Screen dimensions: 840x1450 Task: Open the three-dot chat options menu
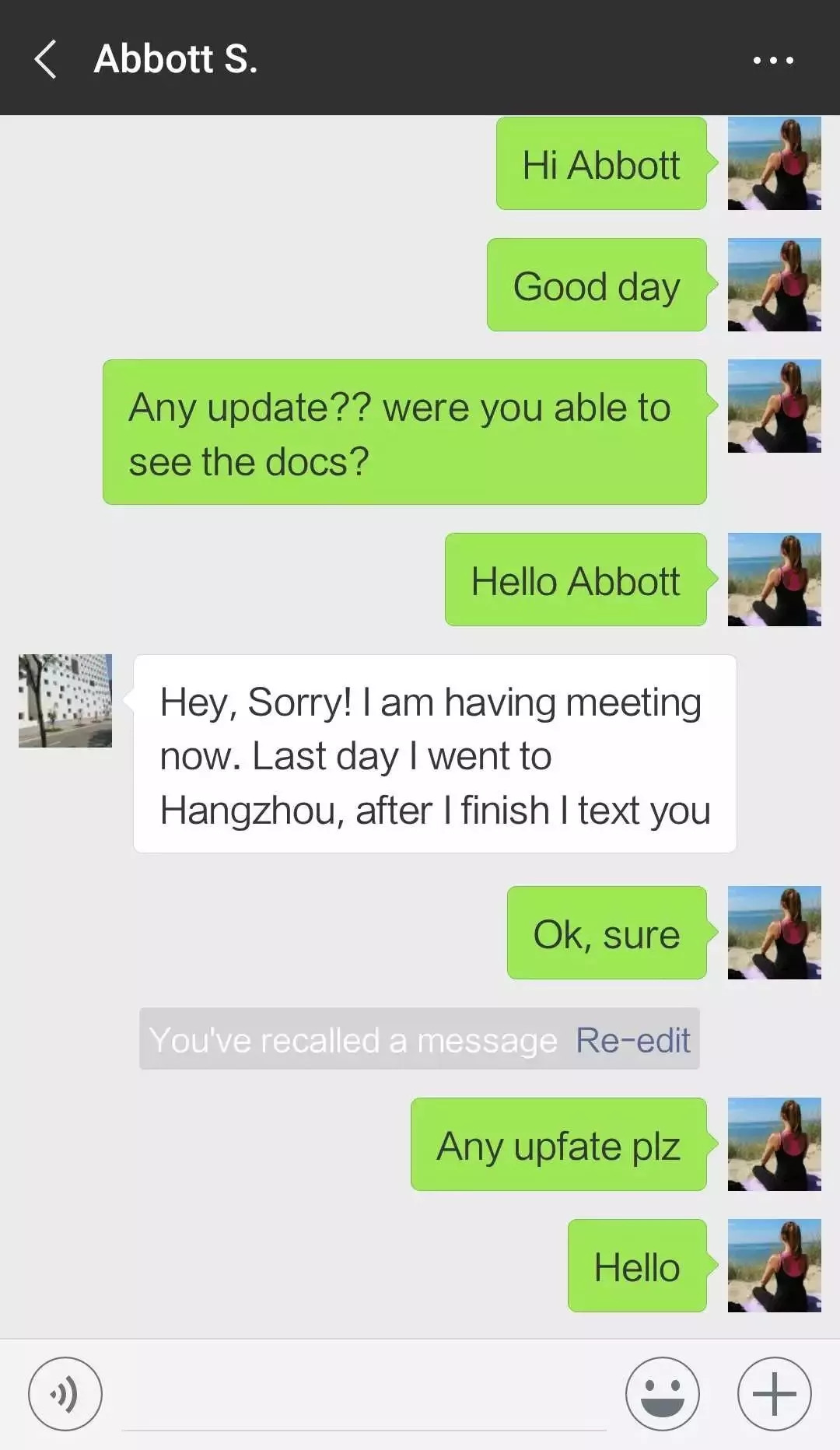(773, 60)
